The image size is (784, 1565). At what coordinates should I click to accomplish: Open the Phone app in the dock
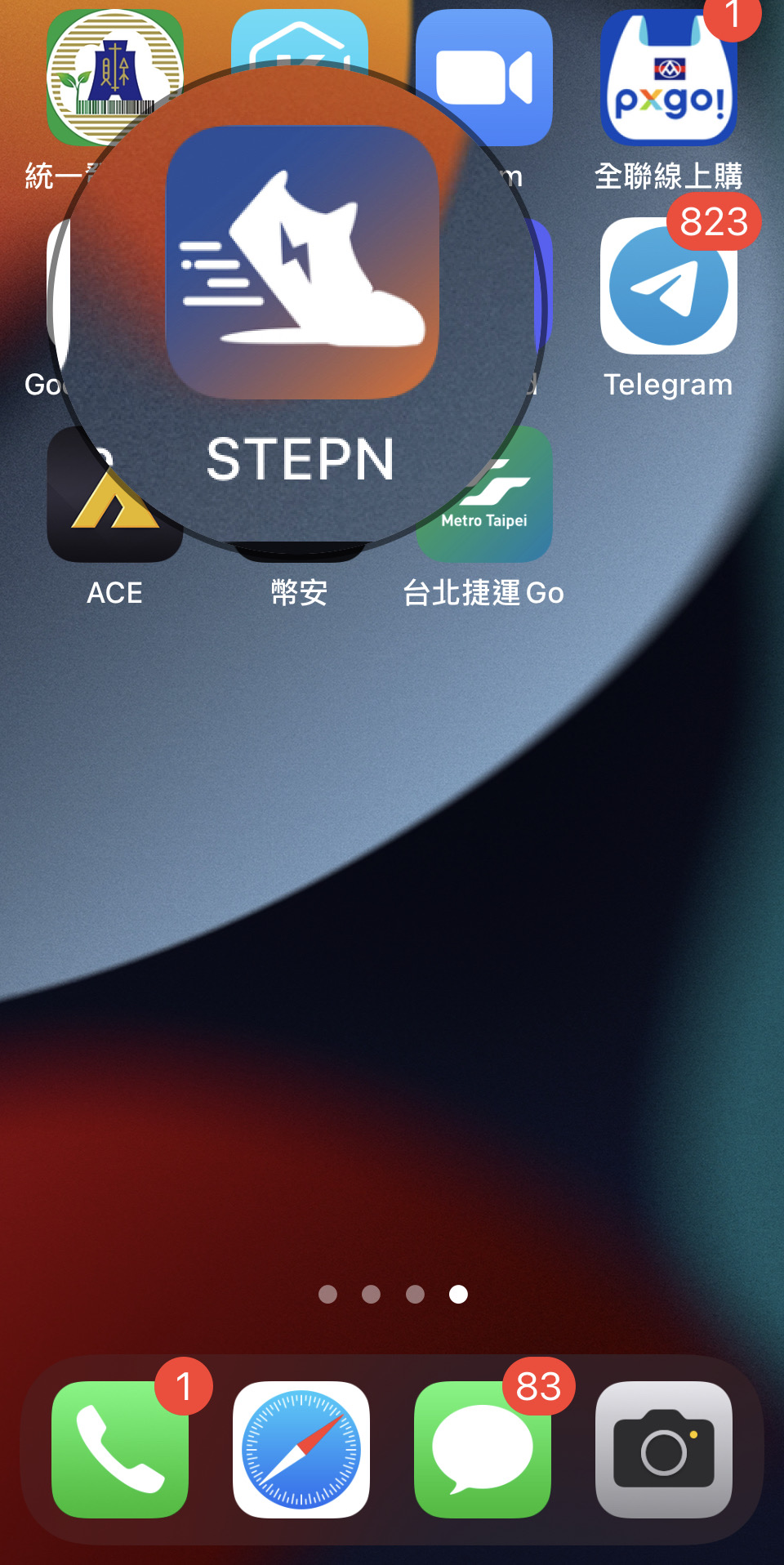pos(120,1450)
